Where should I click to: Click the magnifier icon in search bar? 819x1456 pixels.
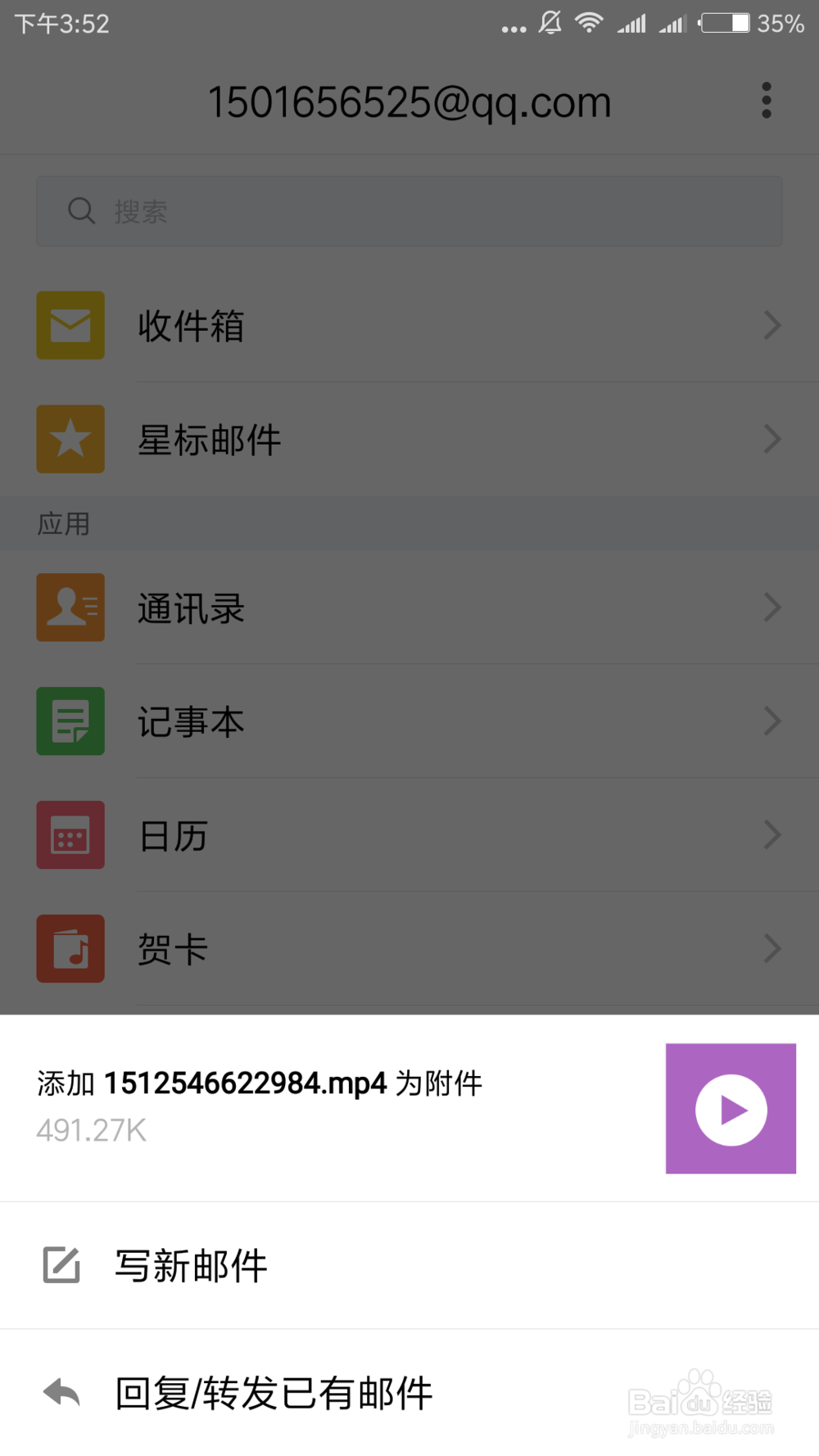[81, 210]
